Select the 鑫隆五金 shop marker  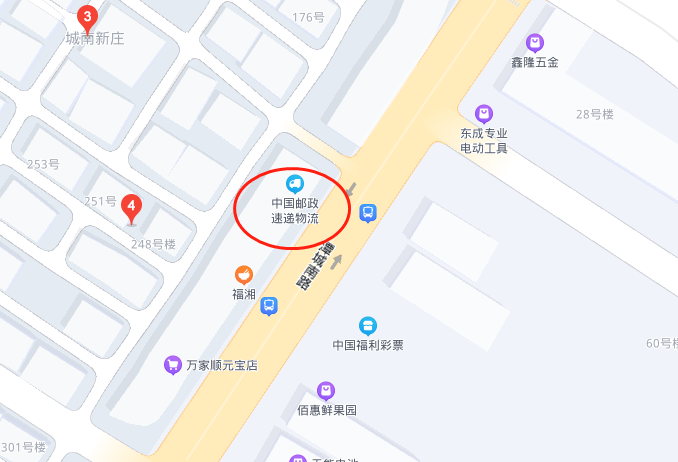tap(535, 43)
